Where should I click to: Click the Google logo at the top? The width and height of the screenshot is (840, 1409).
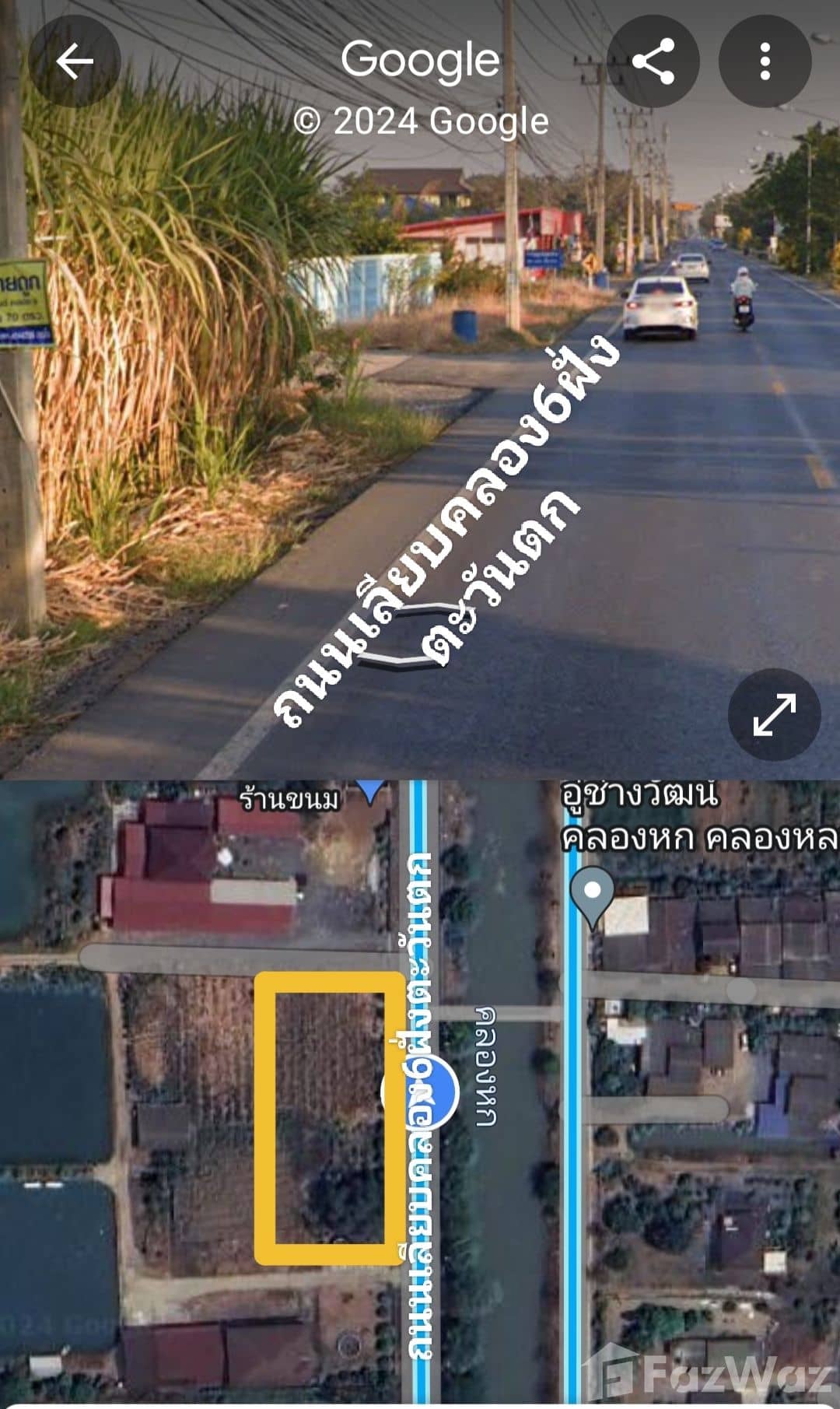(x=420, y=58)
